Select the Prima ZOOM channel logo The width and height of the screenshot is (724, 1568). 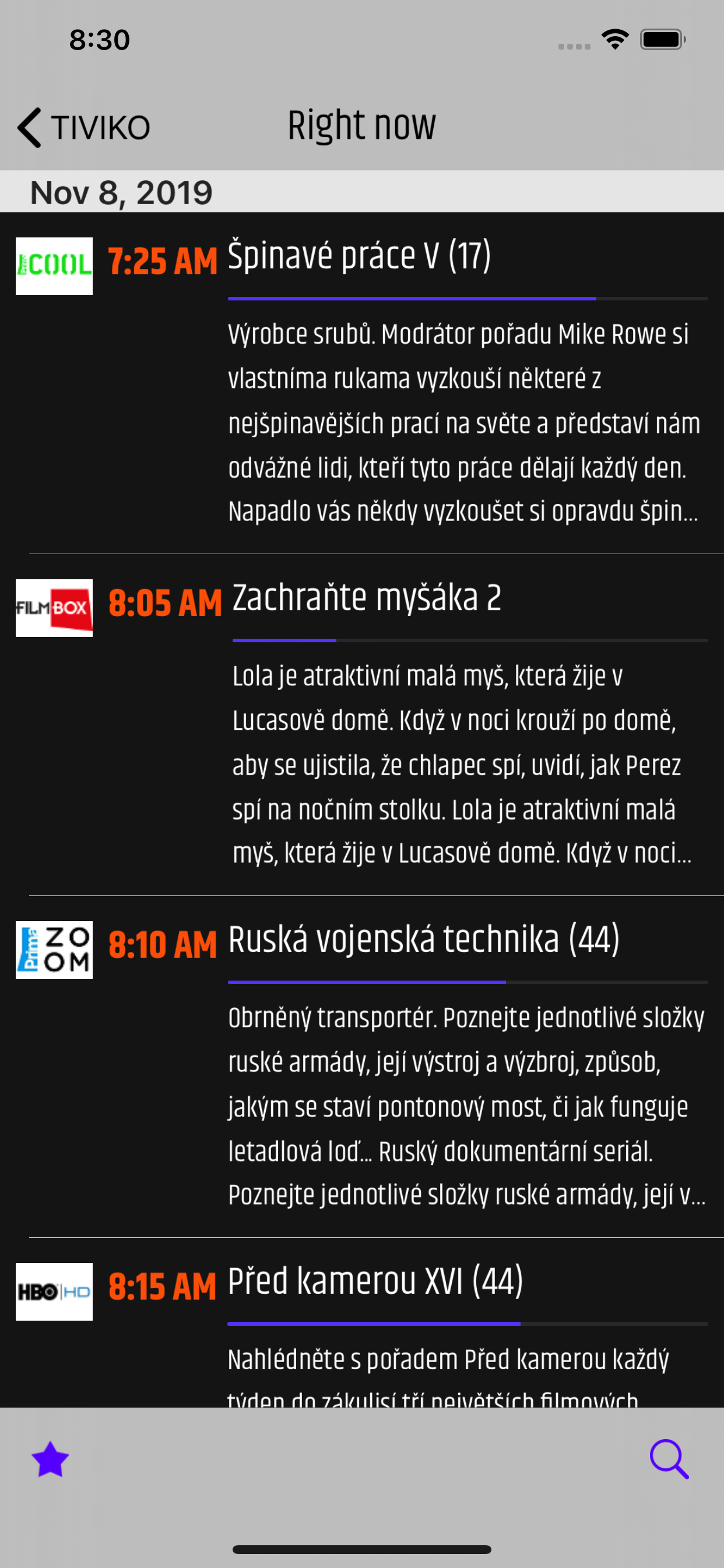[54, 950]
